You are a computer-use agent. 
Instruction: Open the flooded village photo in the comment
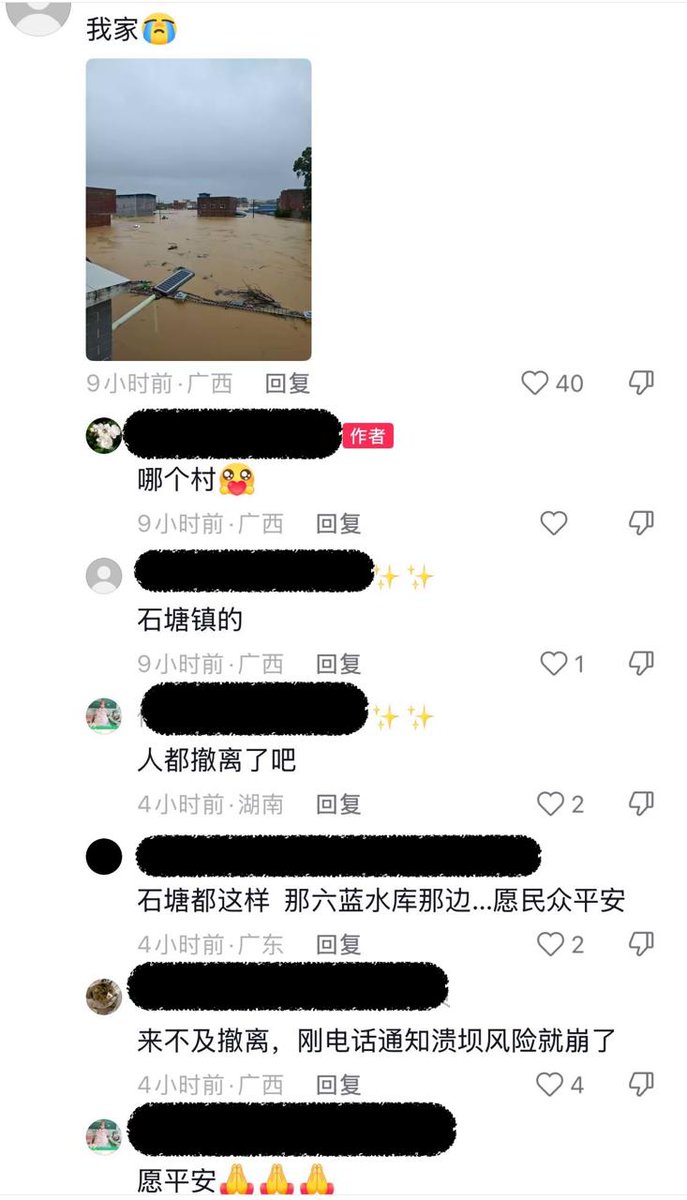(x=198, y=209)
